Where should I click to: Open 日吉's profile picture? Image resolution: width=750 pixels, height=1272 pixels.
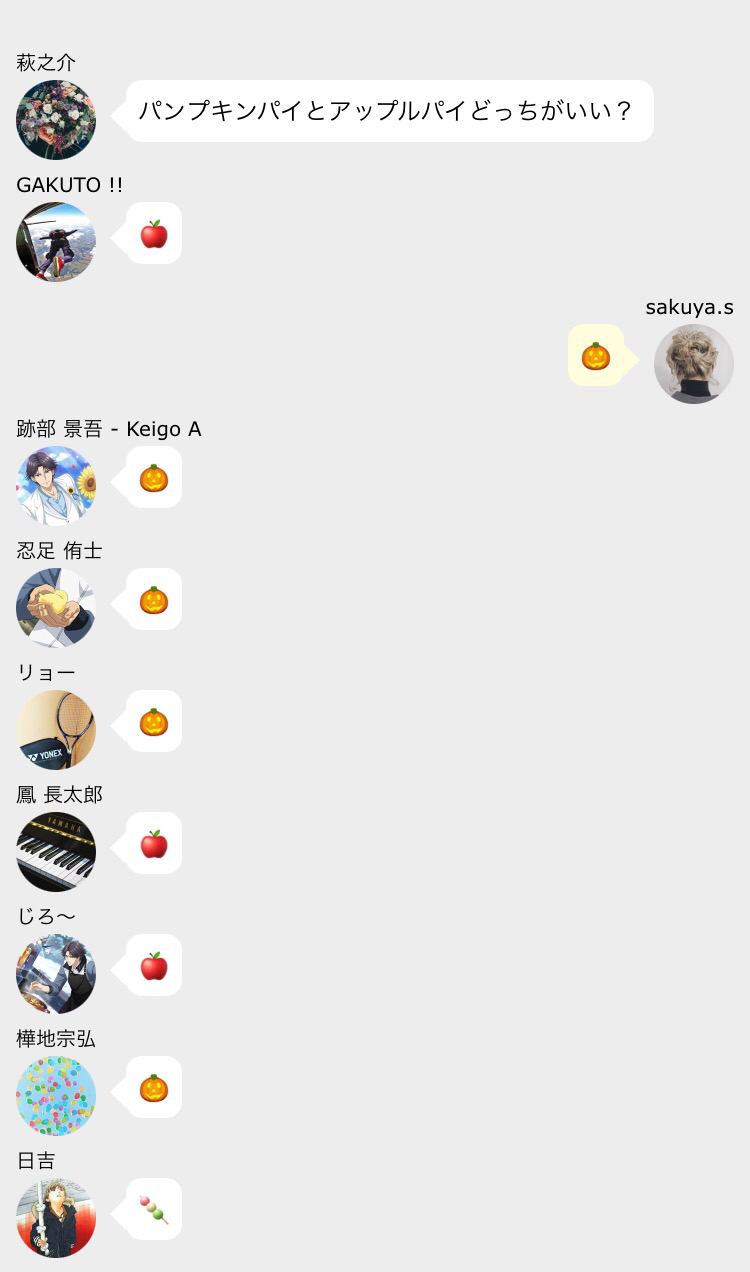56,1218
